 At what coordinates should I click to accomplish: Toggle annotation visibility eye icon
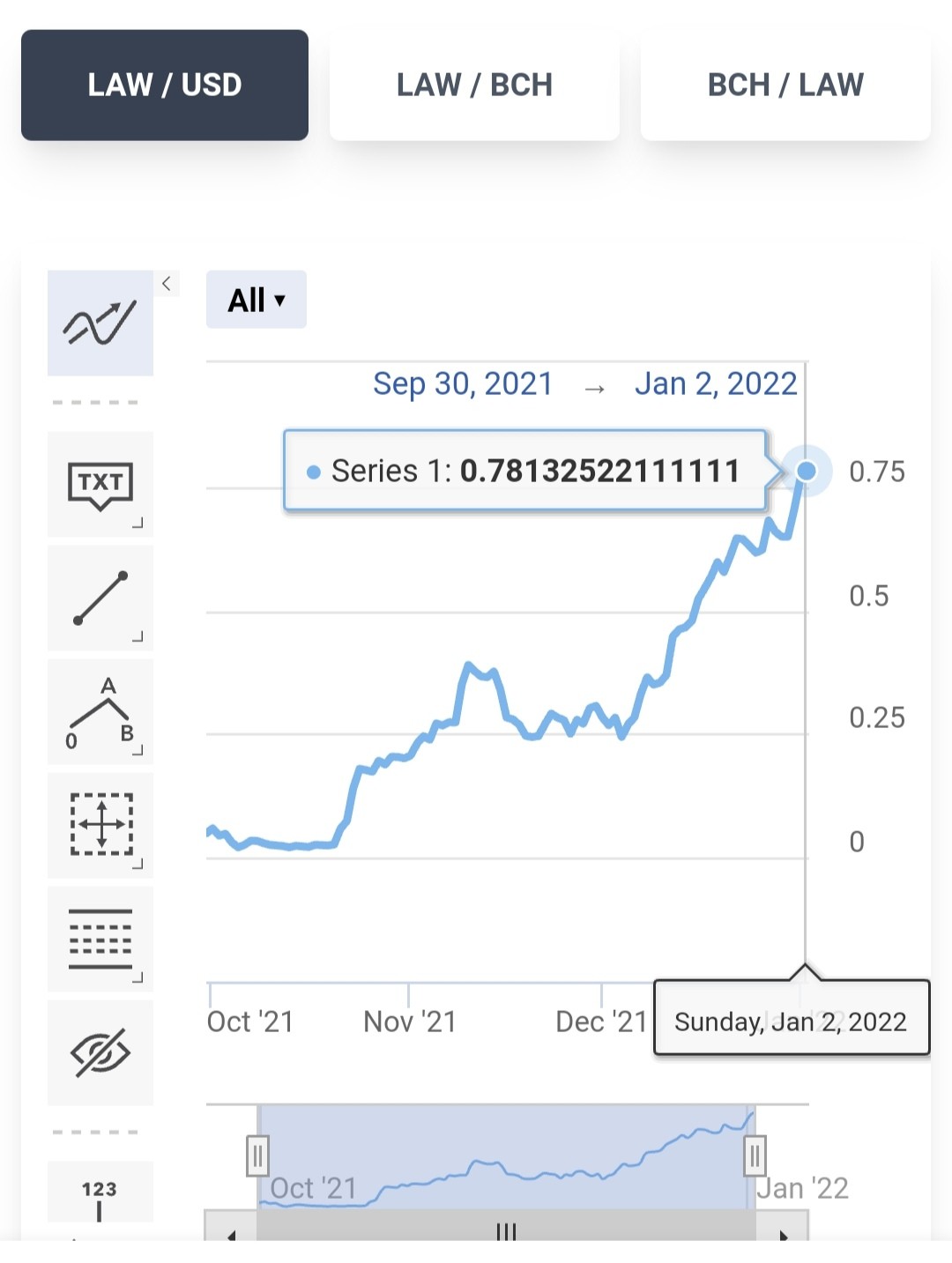click(100, 1052)
